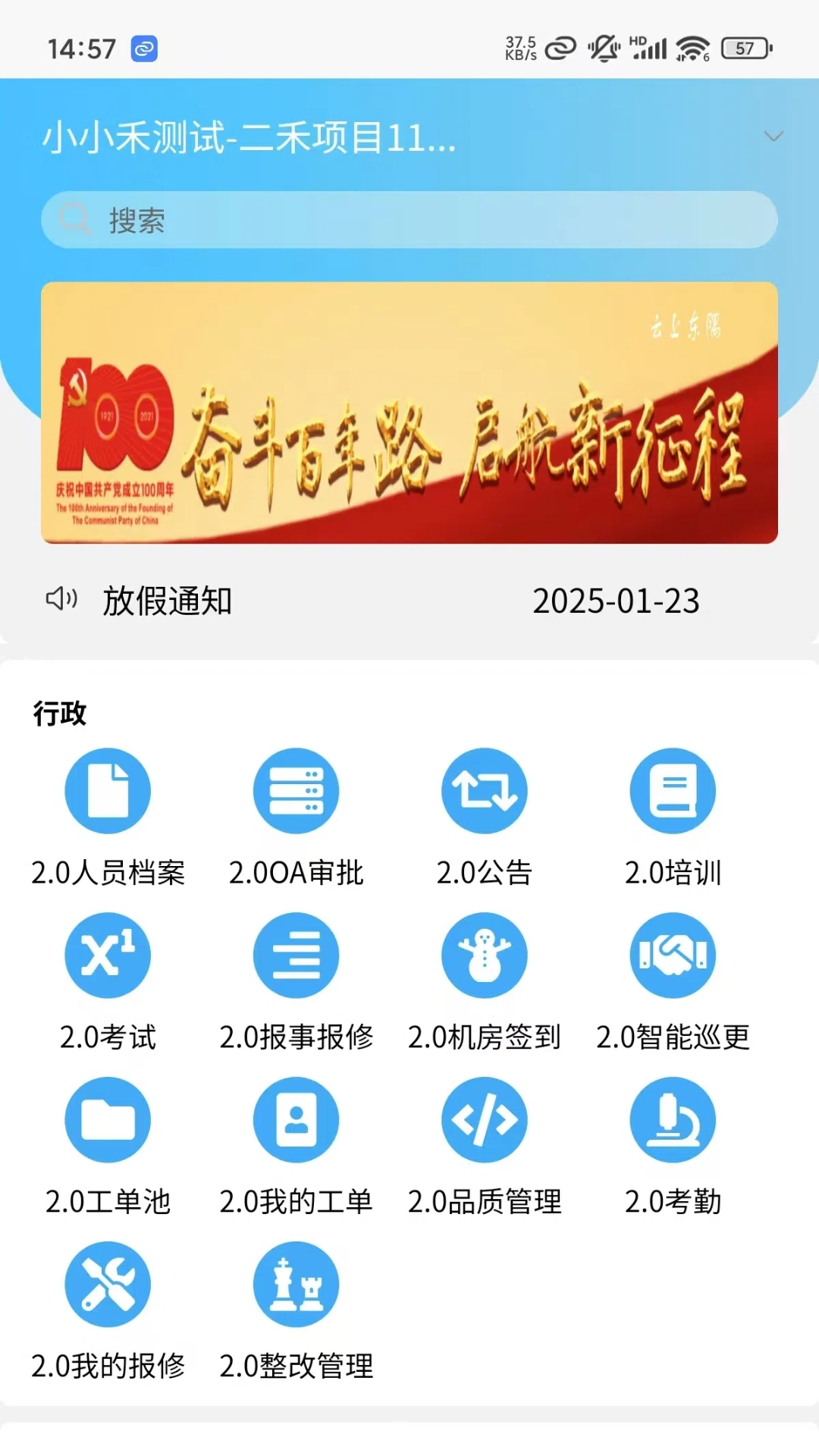819x1456 pixels.
Task: Open 2.0考试 (exams)
Action: (107, 978)
